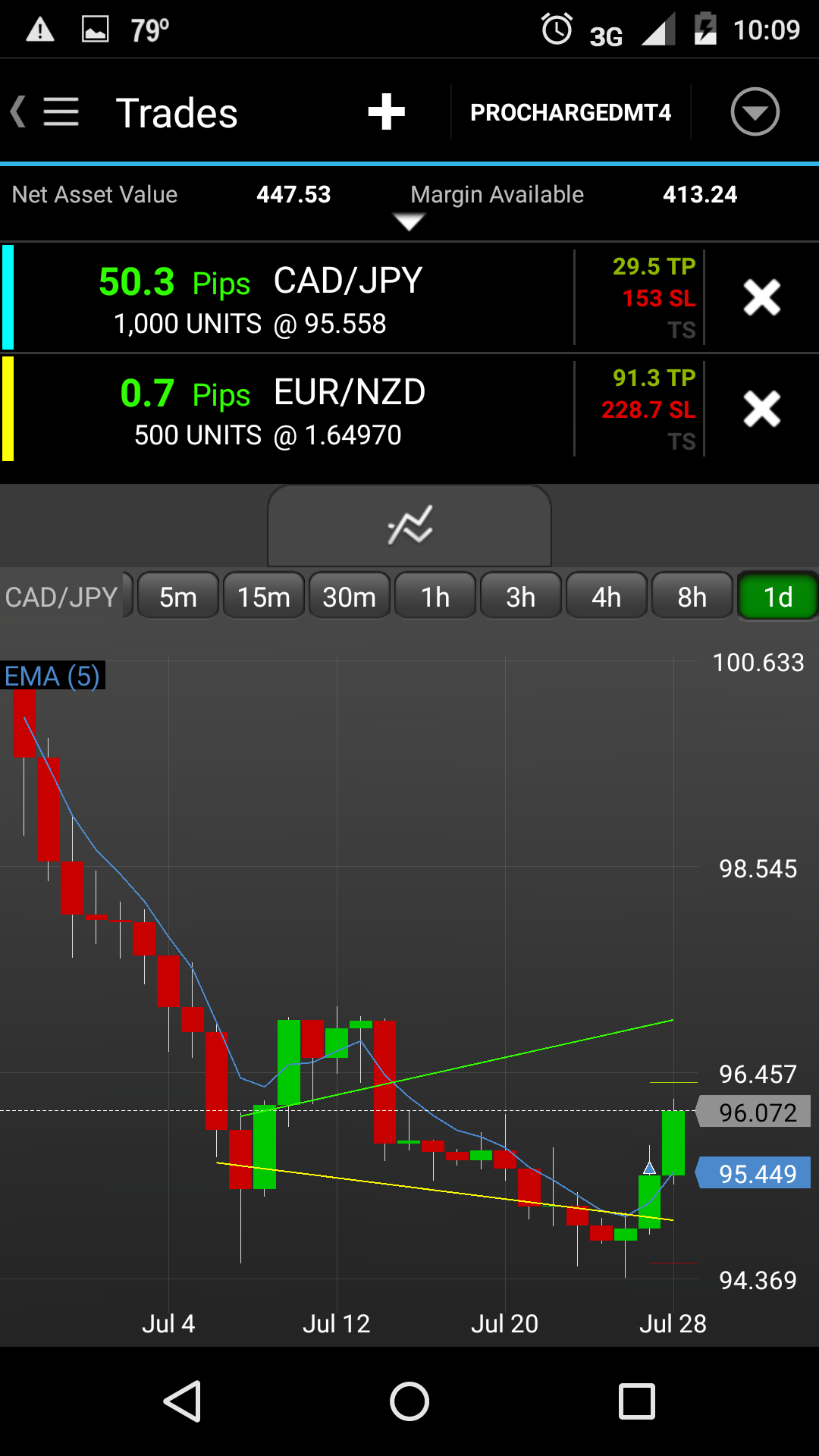Add a new trade with plus icon

click(386, 112)
